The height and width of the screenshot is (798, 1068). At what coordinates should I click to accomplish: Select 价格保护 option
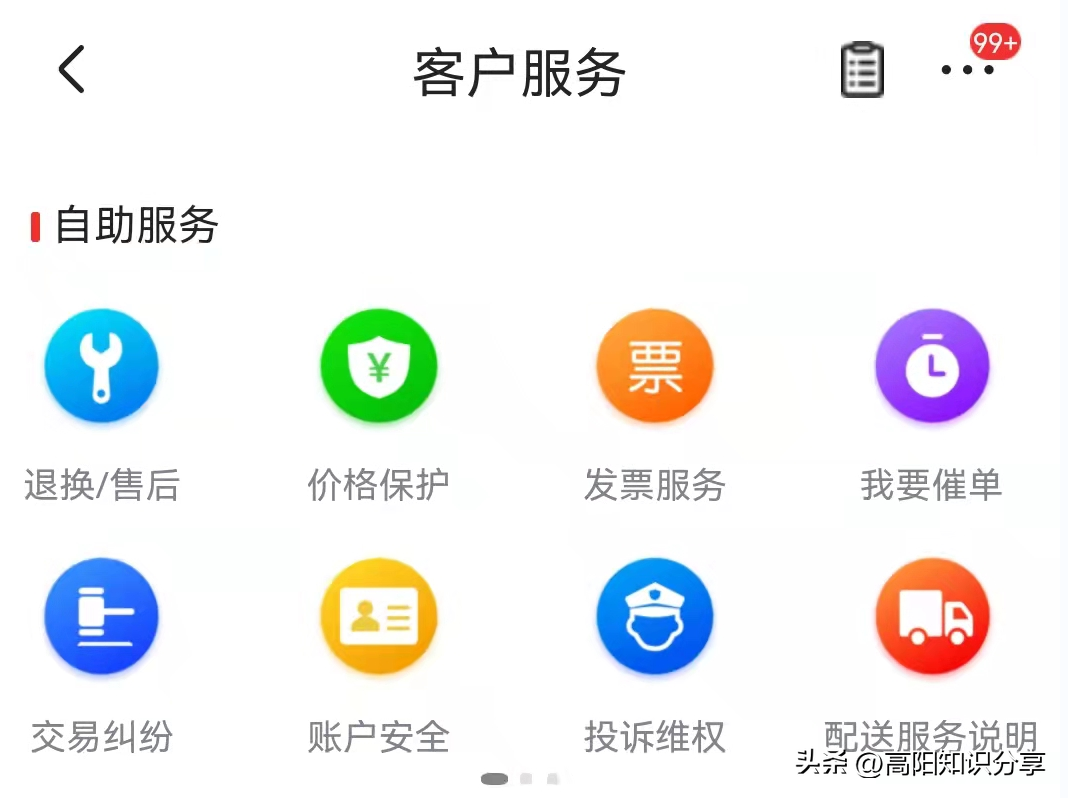(378, 366)
